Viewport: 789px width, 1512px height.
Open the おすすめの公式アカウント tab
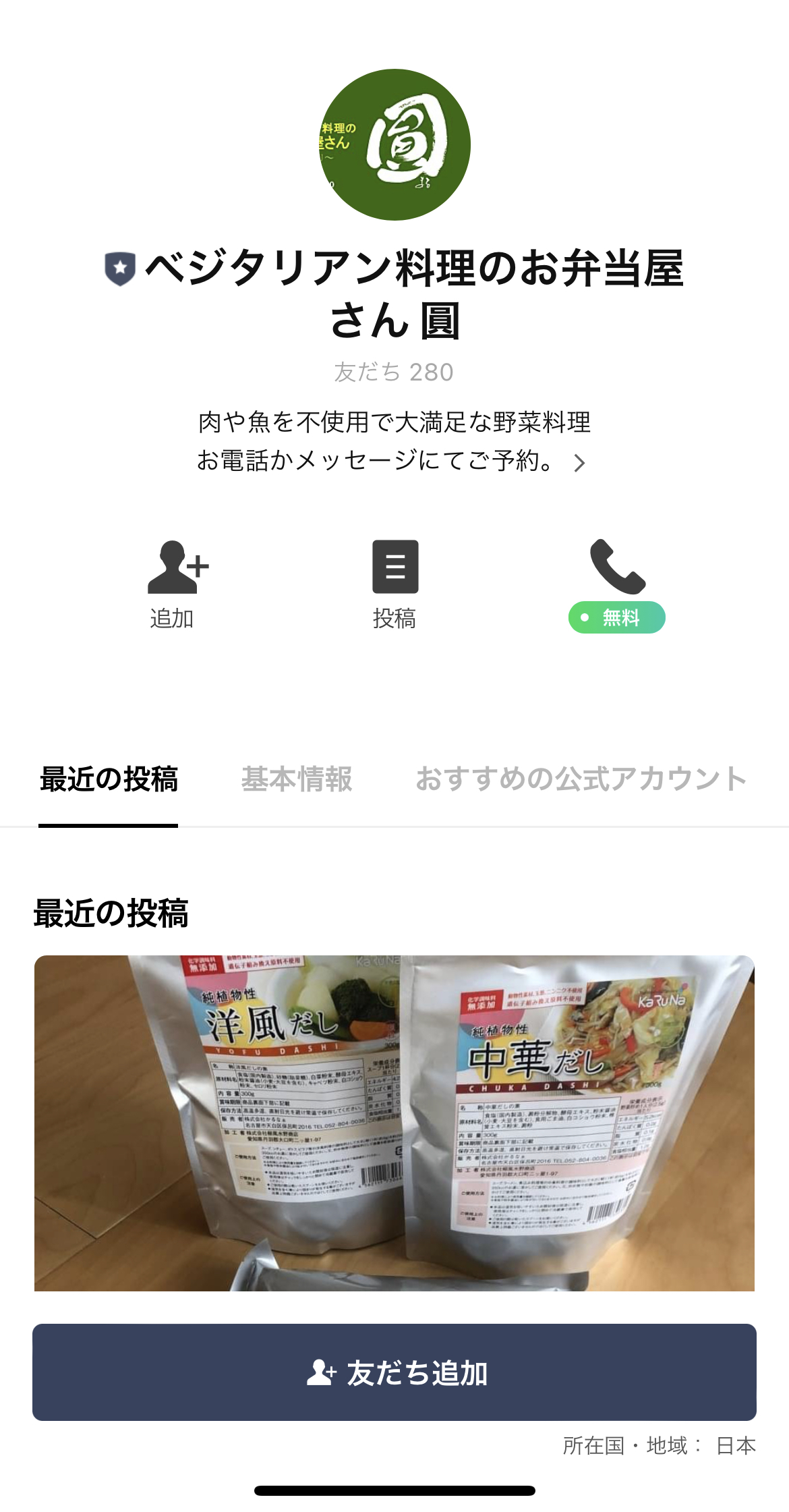[581, 779]
